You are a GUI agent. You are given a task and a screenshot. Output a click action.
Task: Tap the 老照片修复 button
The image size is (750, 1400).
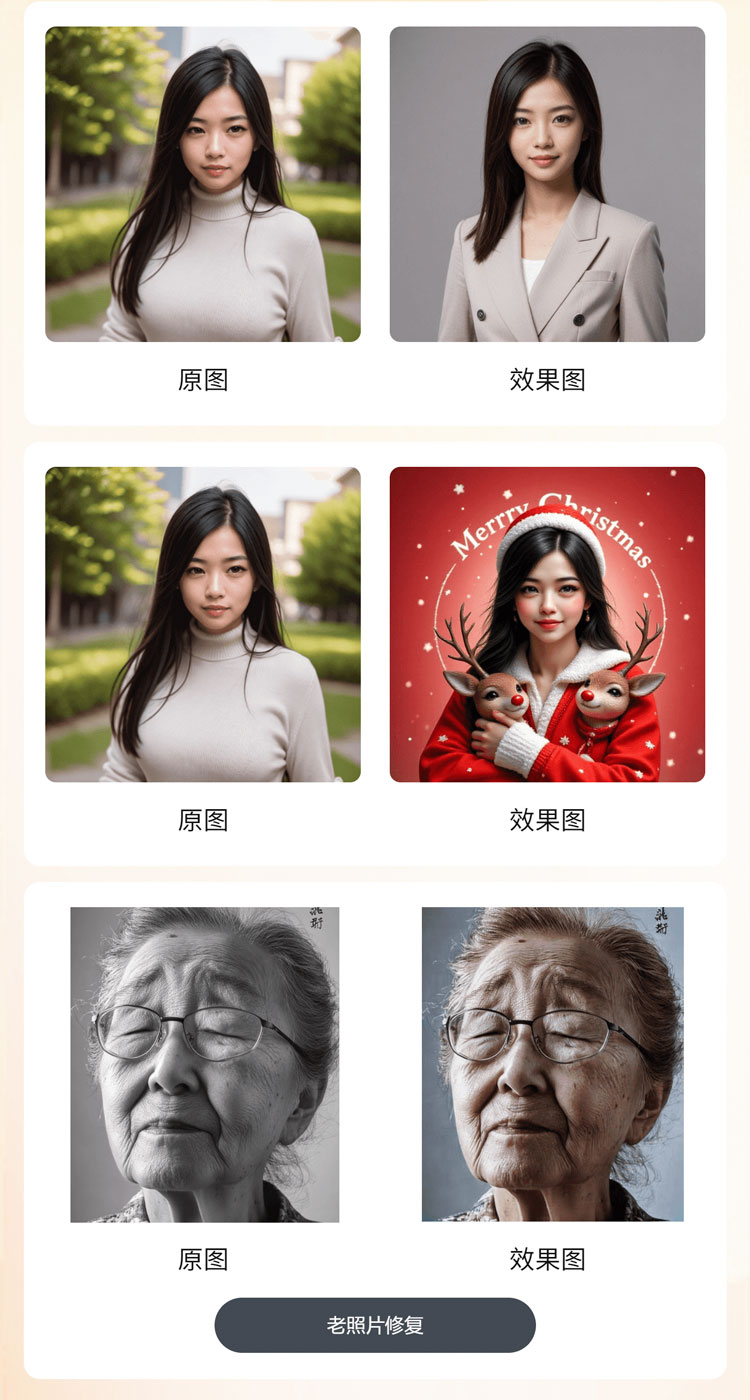375,1325
